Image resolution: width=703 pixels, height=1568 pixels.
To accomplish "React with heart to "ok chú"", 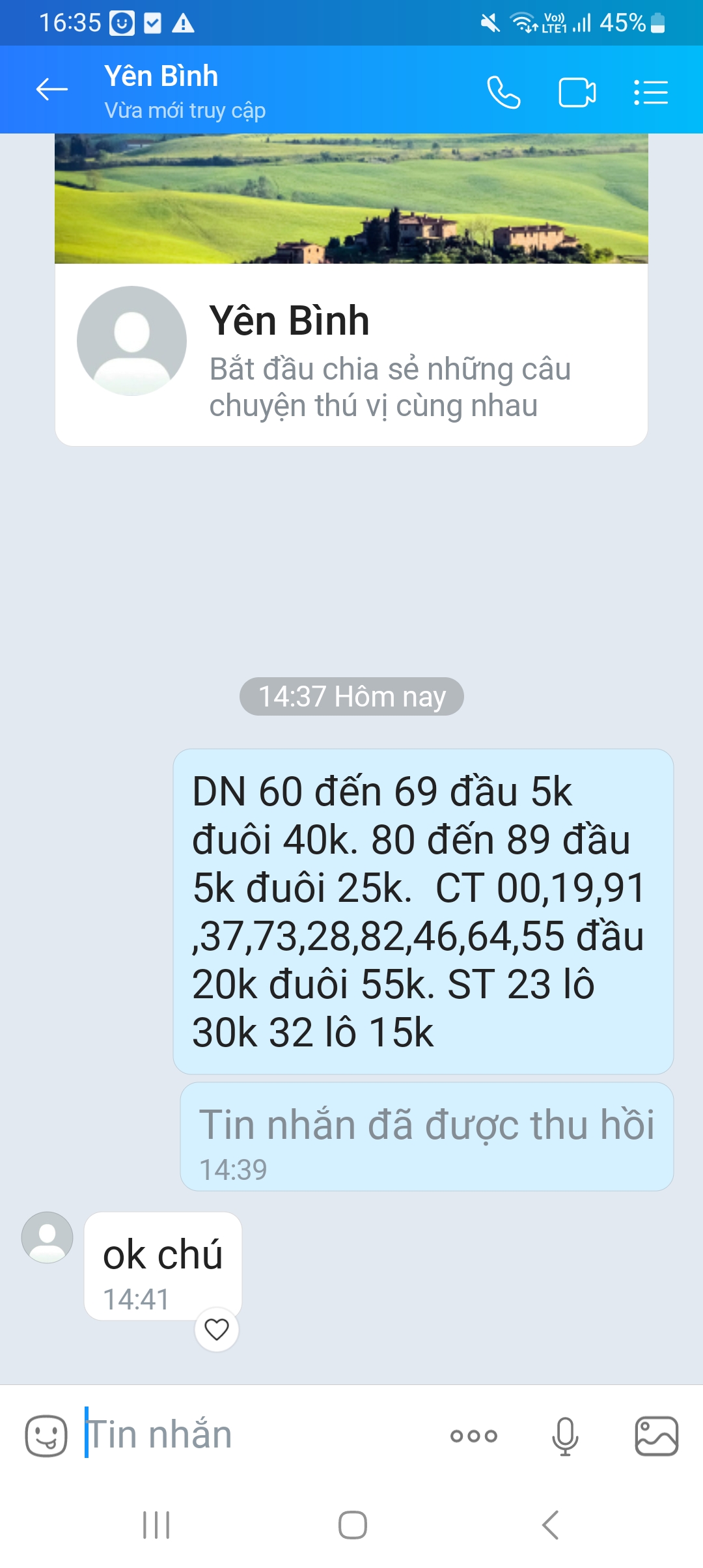I will click(217, 1329).
